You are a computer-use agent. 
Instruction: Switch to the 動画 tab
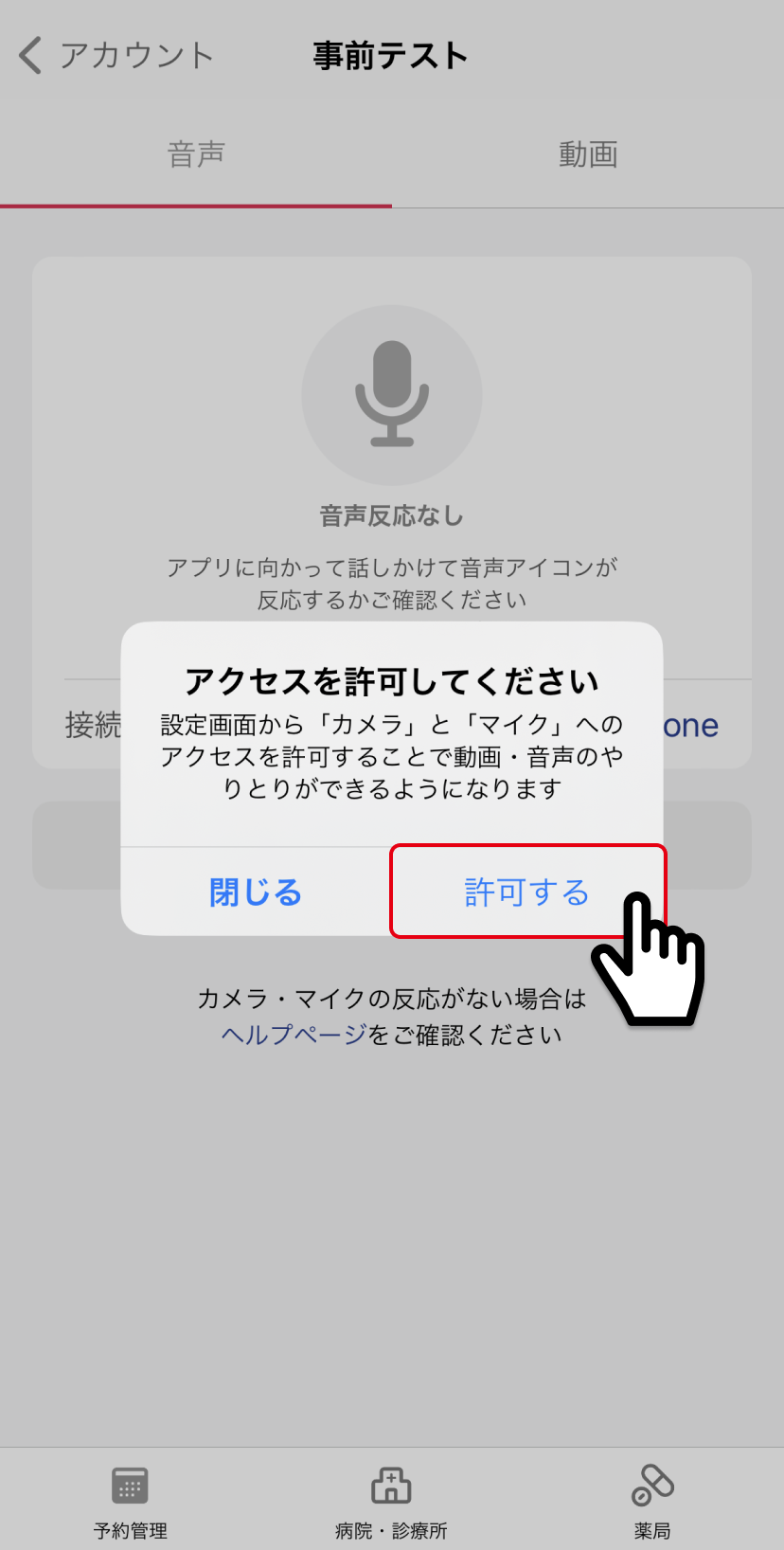coord(588,154)
